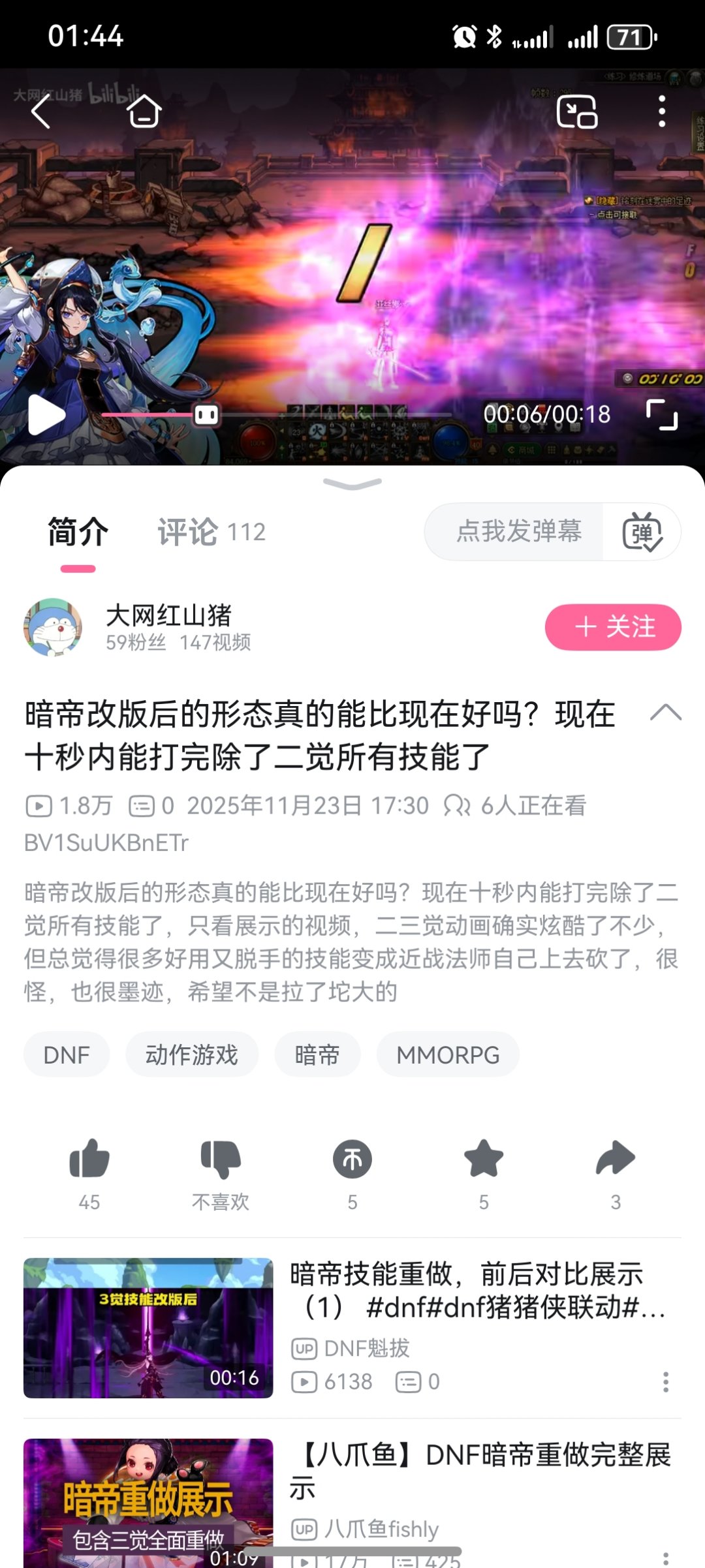
Task: Follow 大网红山猪 with the 关注 button
Action: point(613,627)
